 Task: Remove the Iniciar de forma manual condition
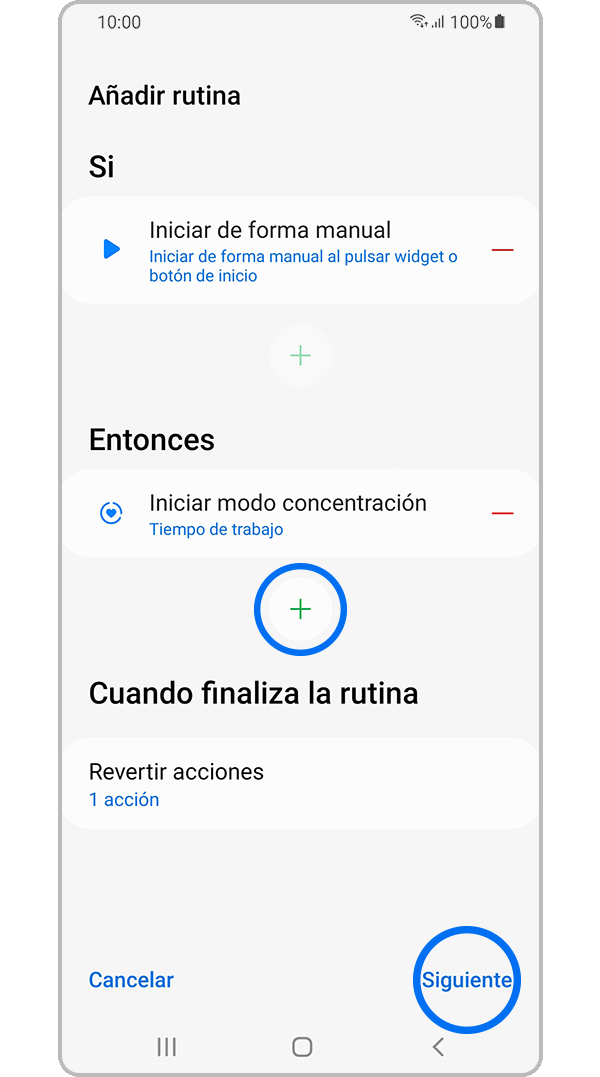pos(502,249)
